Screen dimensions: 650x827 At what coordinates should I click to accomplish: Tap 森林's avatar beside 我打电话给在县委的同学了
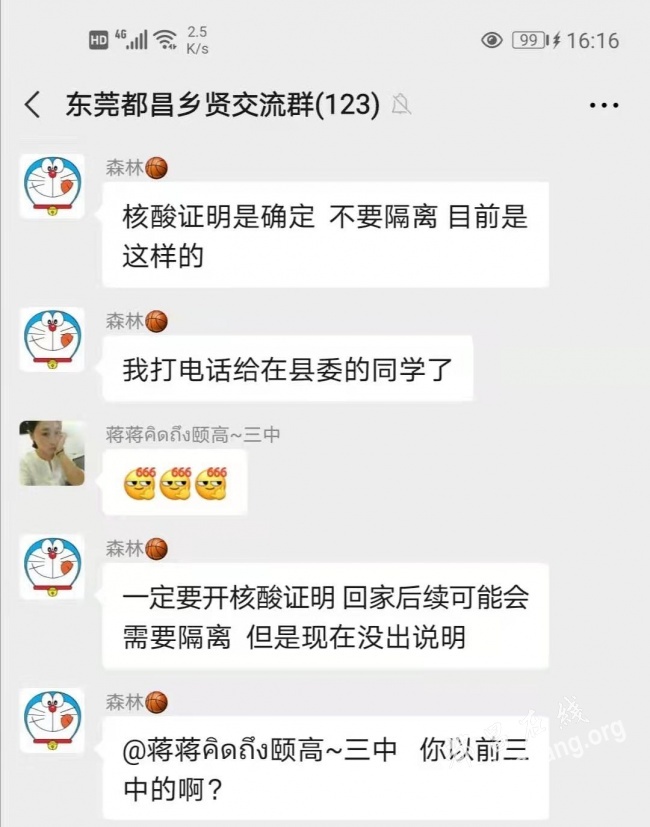(52, 340)
